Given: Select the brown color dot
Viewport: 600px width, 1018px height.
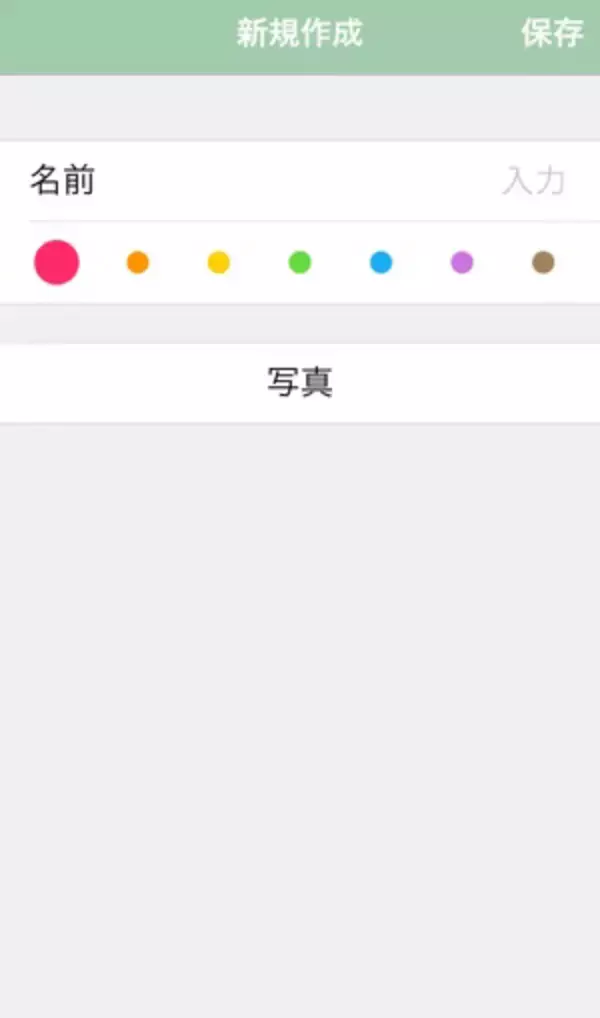Looking at the screenshot, I should coord(543,263).
